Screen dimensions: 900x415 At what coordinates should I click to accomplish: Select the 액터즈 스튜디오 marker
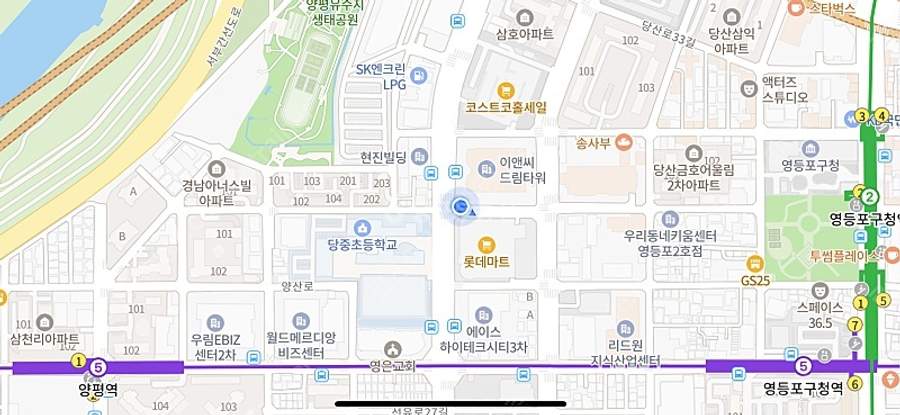[747, 89]
